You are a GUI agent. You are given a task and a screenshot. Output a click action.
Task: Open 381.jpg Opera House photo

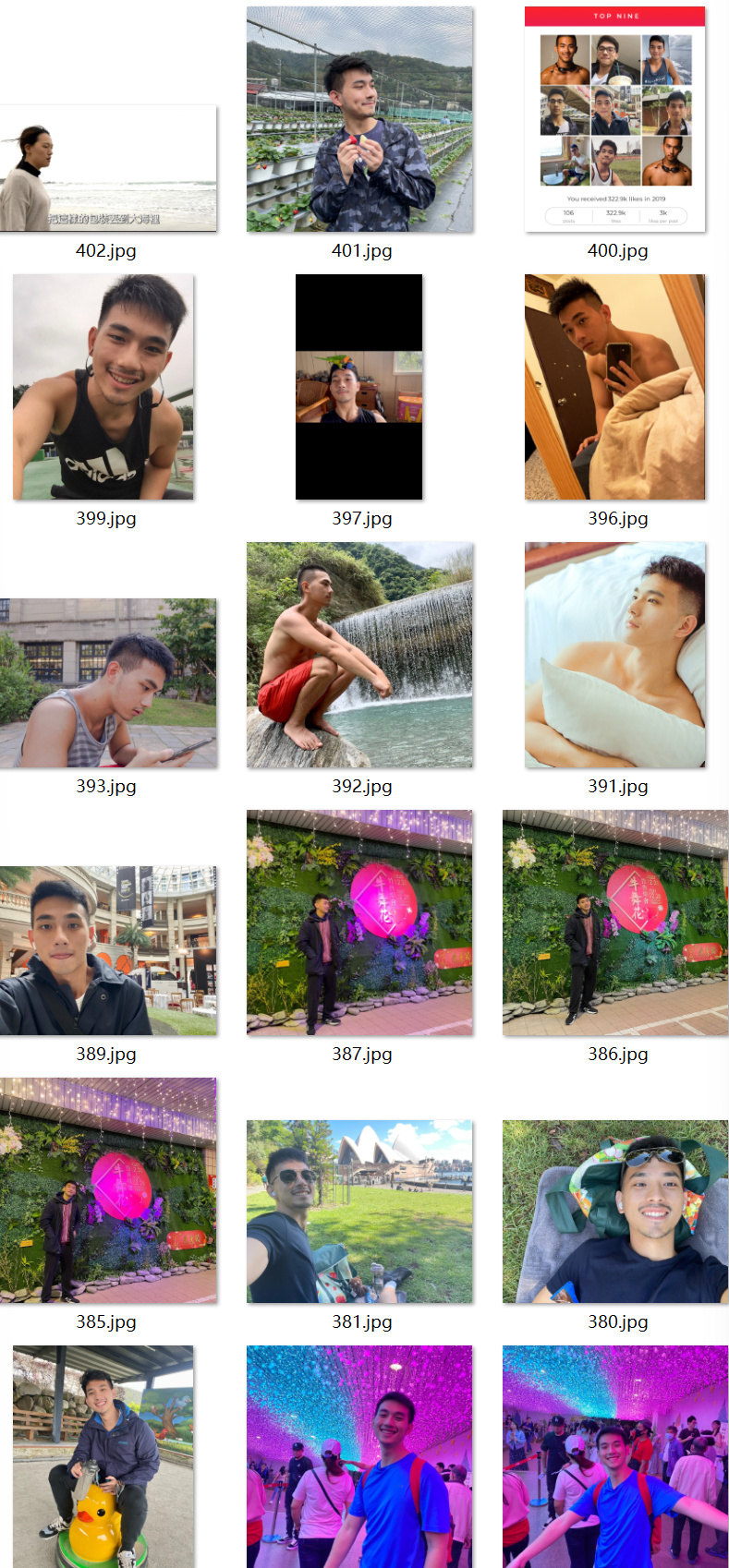click(x=359, y=1212)
